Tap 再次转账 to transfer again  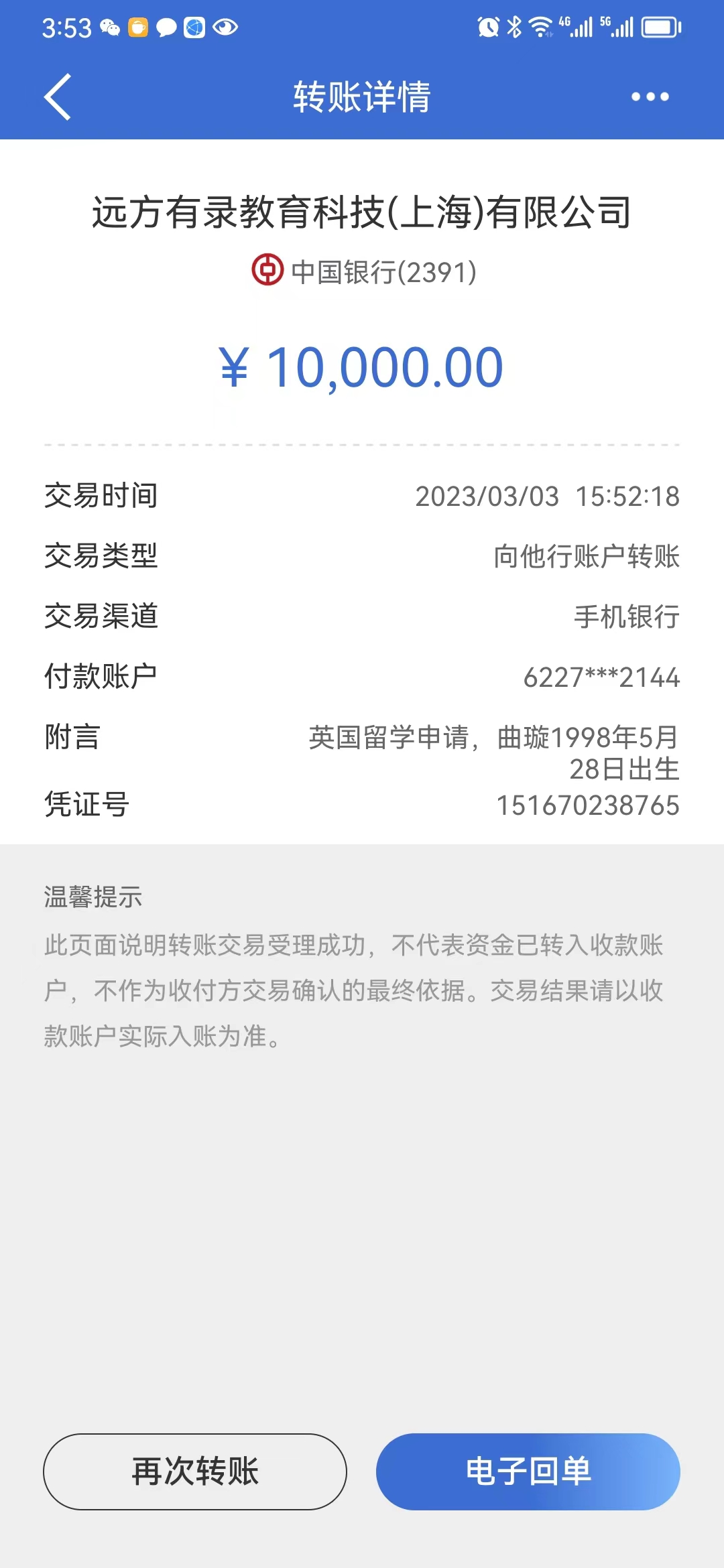(x=195, y=1471)
